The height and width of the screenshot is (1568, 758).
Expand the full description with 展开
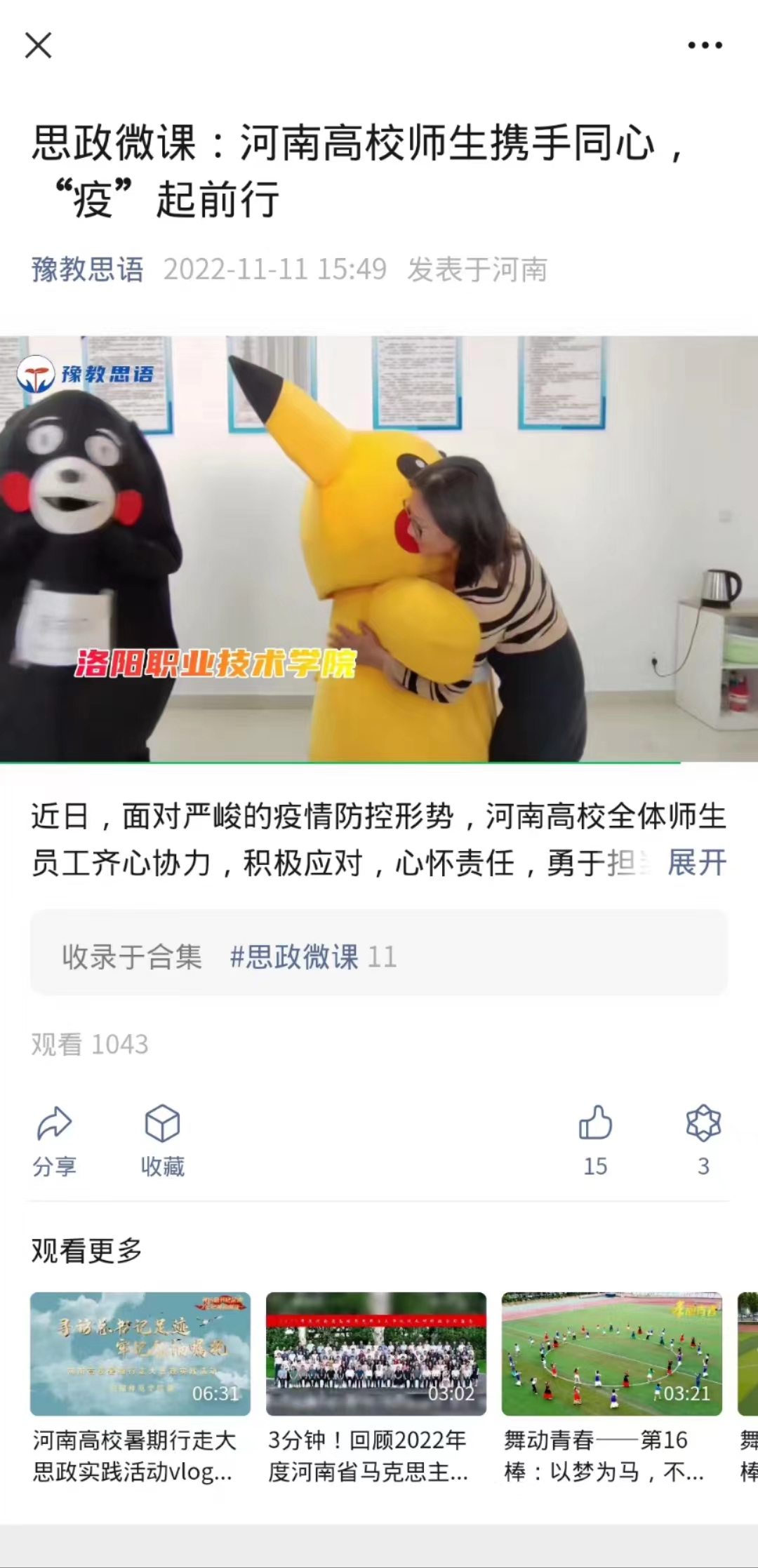tap(696, 863)
